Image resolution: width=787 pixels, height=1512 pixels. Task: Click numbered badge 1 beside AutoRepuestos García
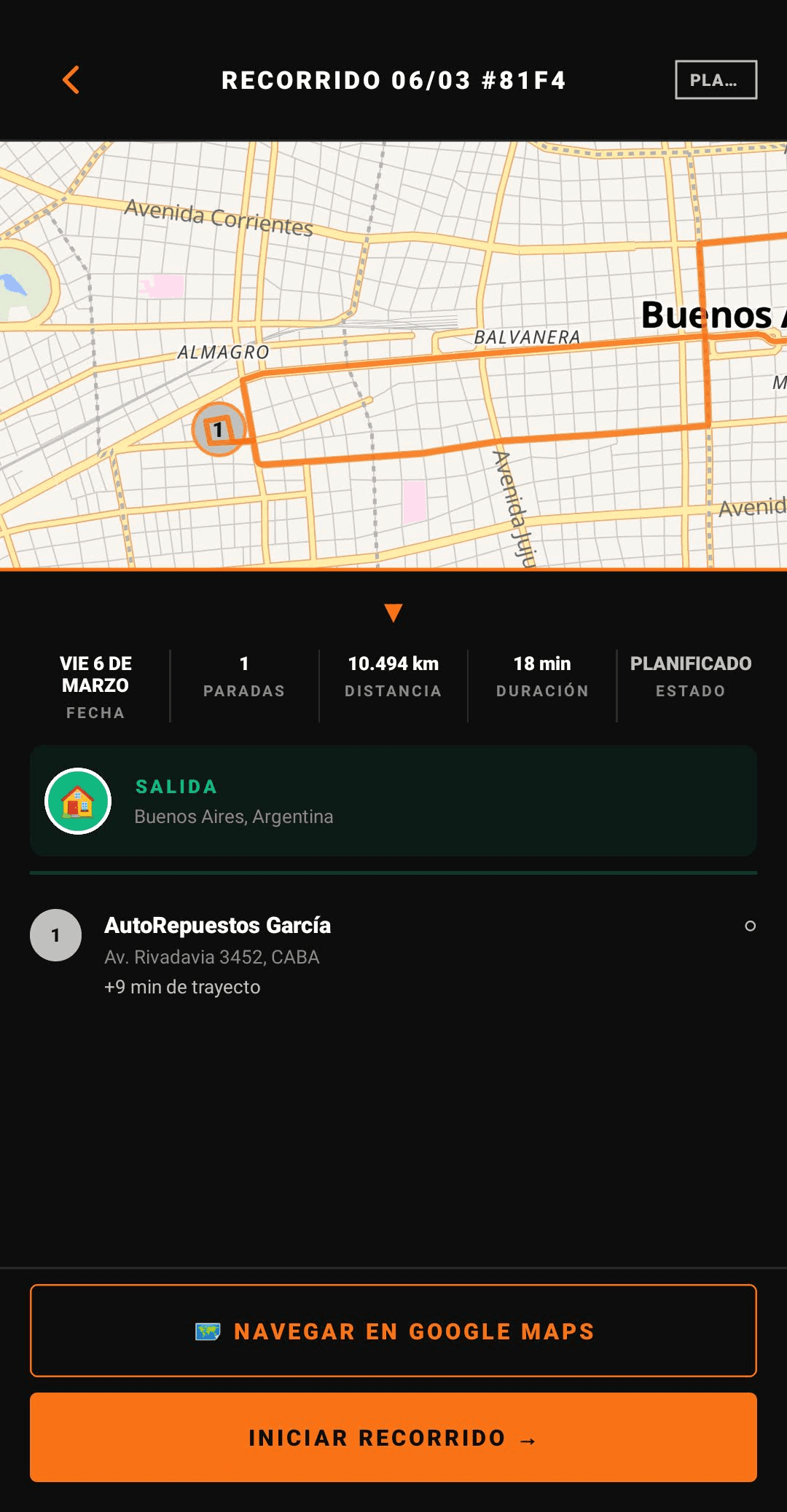(55, 935)
